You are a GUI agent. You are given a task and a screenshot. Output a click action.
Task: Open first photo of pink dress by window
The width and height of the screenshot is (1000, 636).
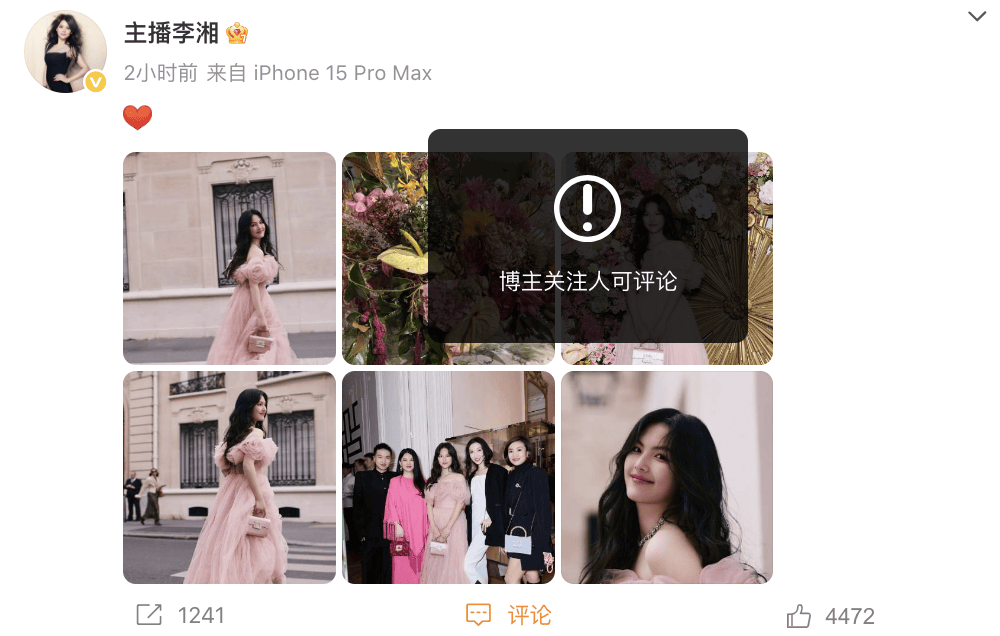pyautogui.click(x=229, y=258)
